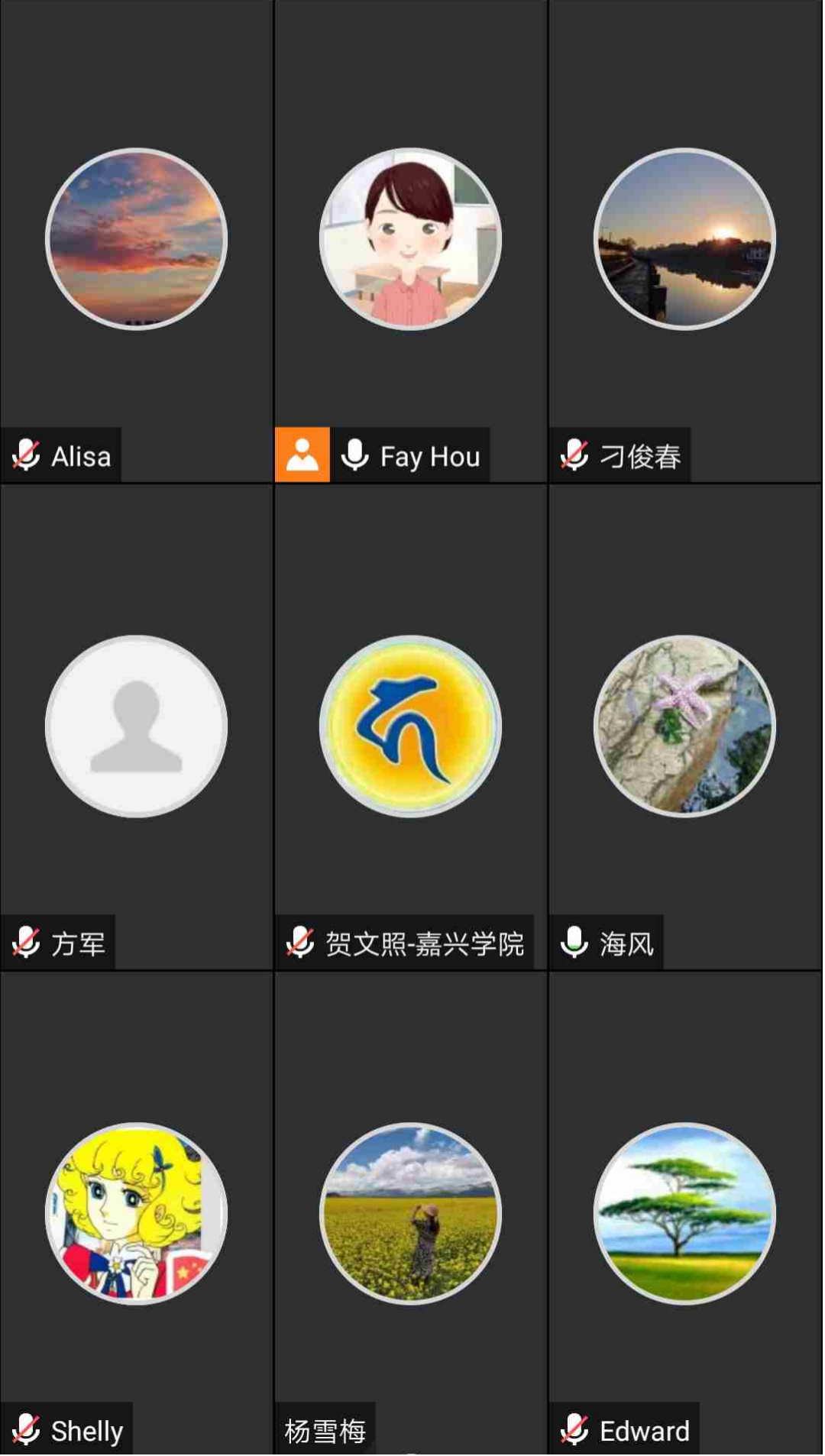Screen dimensions: 825x1456
Task: Open 贺文照-嘉兴学院 participant tile
Action: pos(410,726)
